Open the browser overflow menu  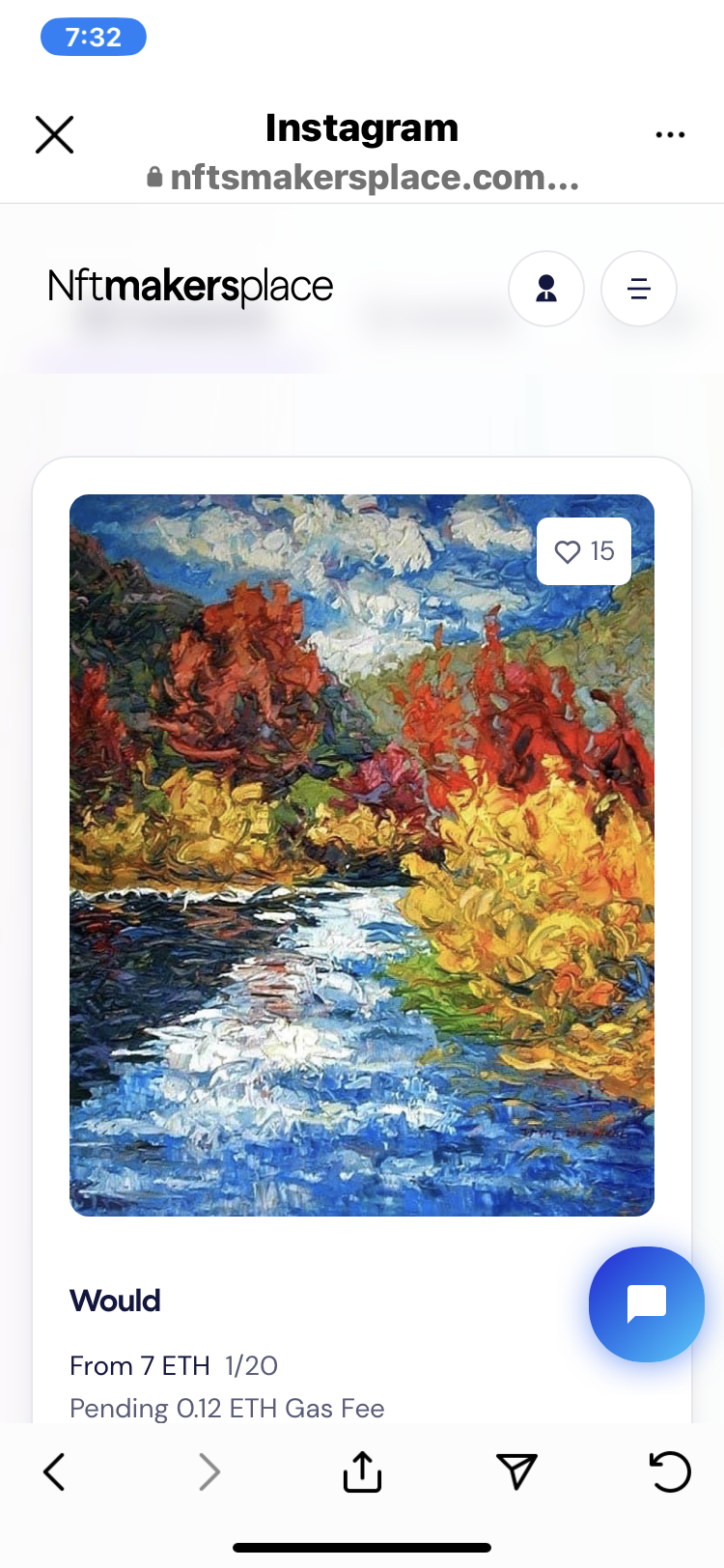pyautogui.click(x=670, y=134)
